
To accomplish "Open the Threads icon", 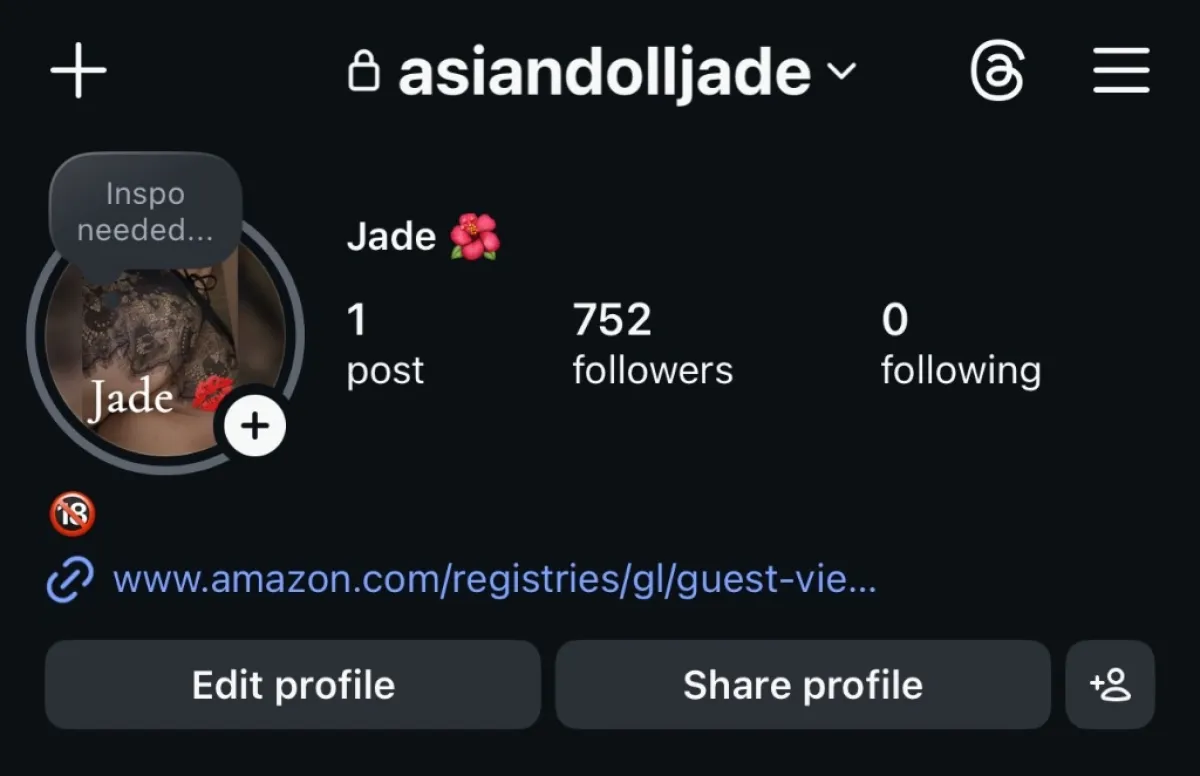I will pos(997,73).
